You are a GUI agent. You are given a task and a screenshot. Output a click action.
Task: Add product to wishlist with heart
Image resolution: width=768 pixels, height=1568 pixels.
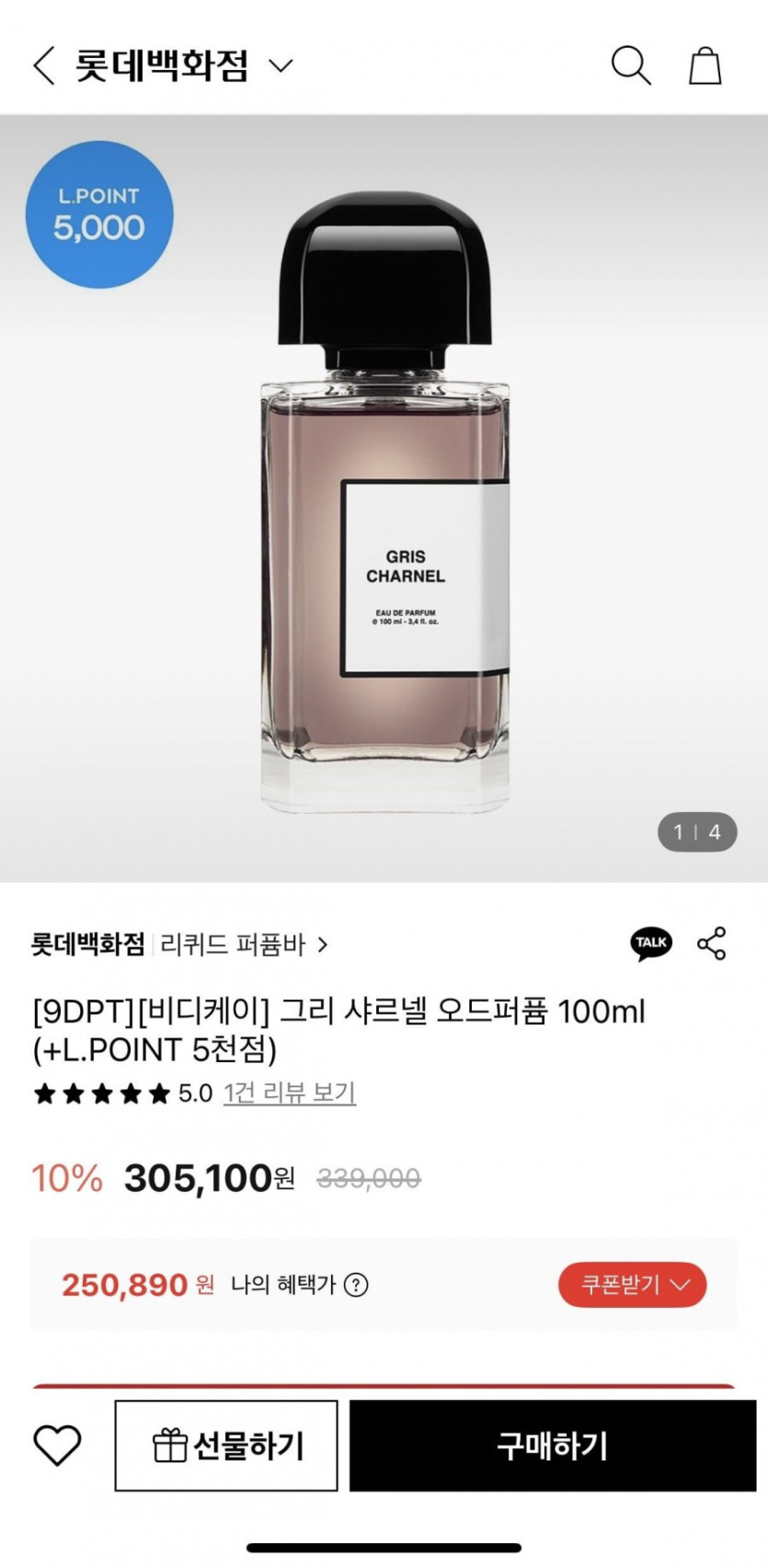(x=57, y=1446)
